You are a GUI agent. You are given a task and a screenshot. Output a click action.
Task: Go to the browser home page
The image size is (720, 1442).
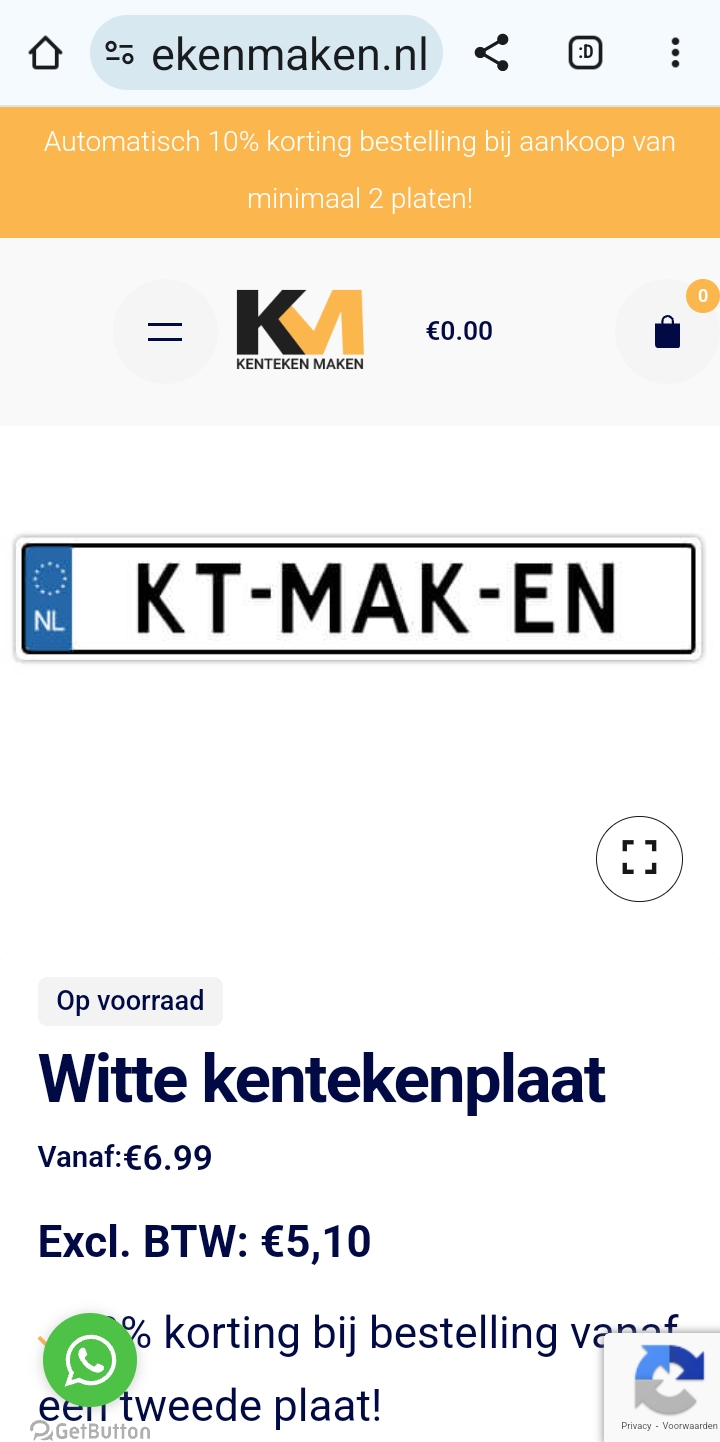click(45, 53)
